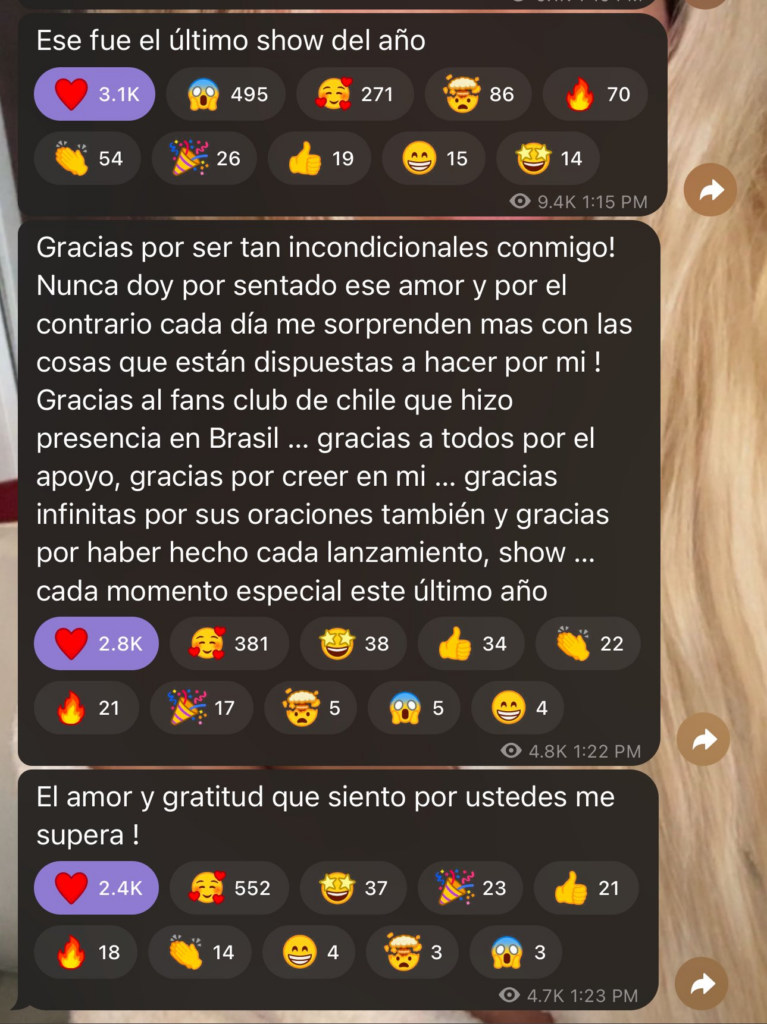Select the hearts-face reaction showing 552

click(229, 888)
